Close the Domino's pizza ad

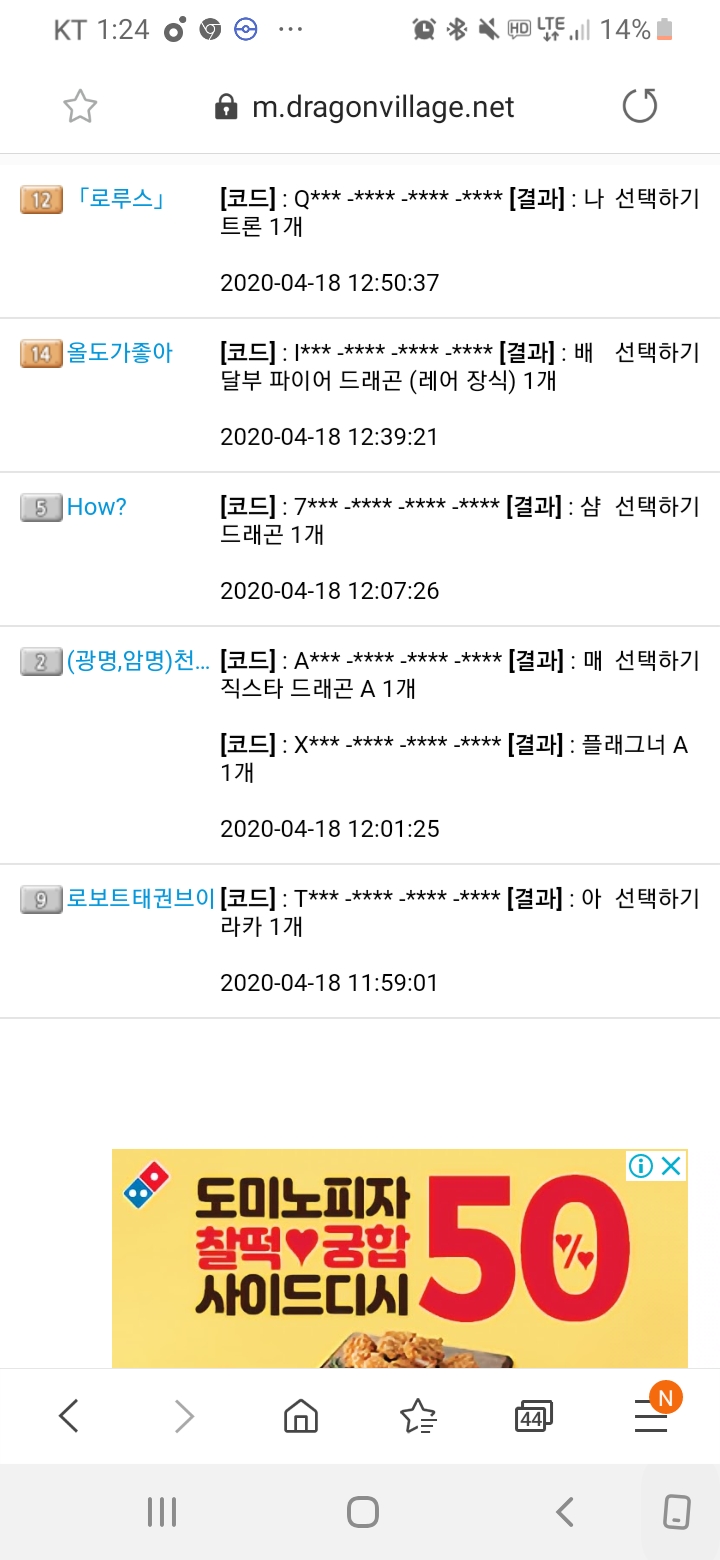pos(672,1166)
